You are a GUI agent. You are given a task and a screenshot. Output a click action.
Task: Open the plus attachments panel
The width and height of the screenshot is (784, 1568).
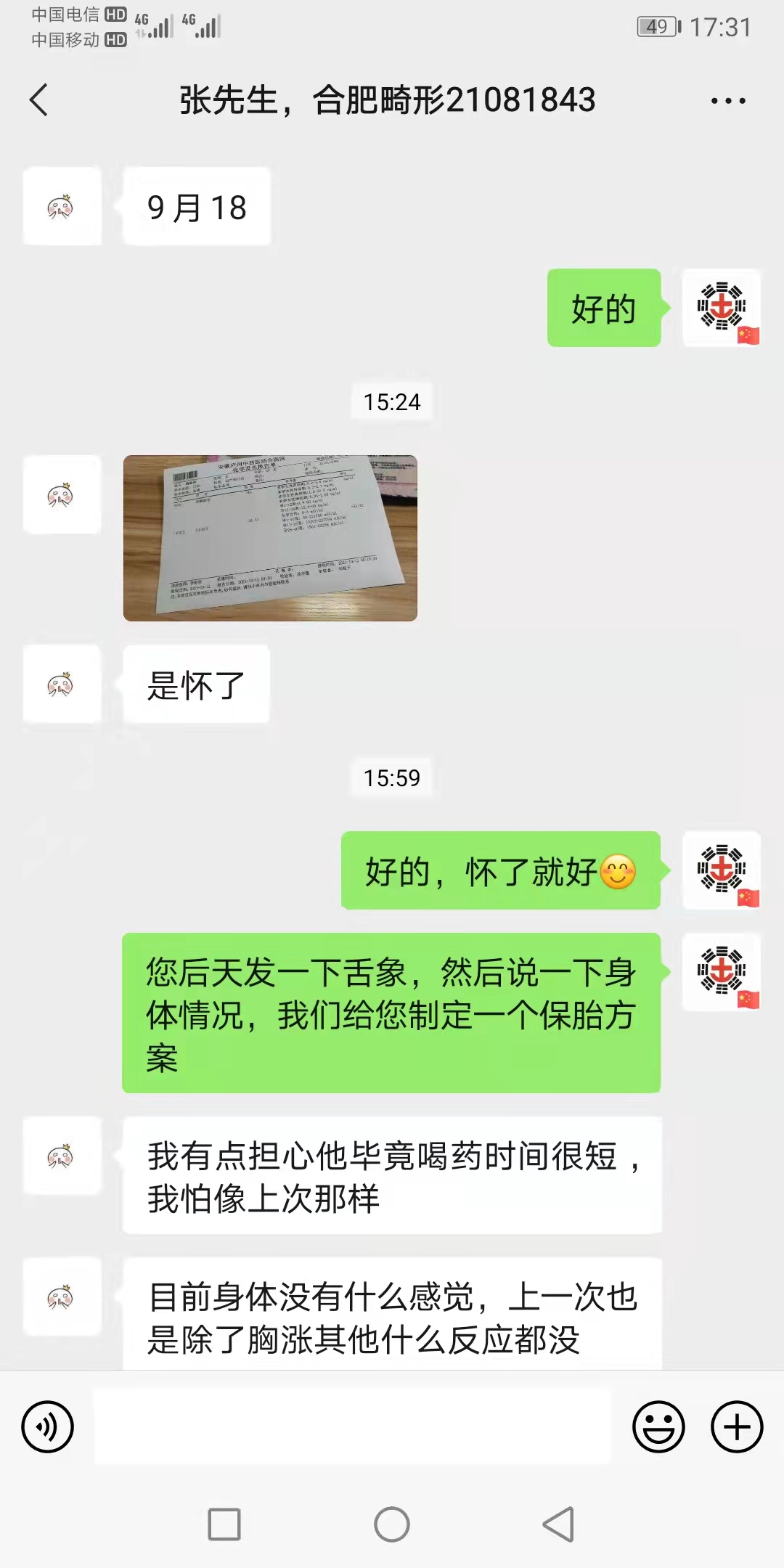click(x=737, y=1426)
